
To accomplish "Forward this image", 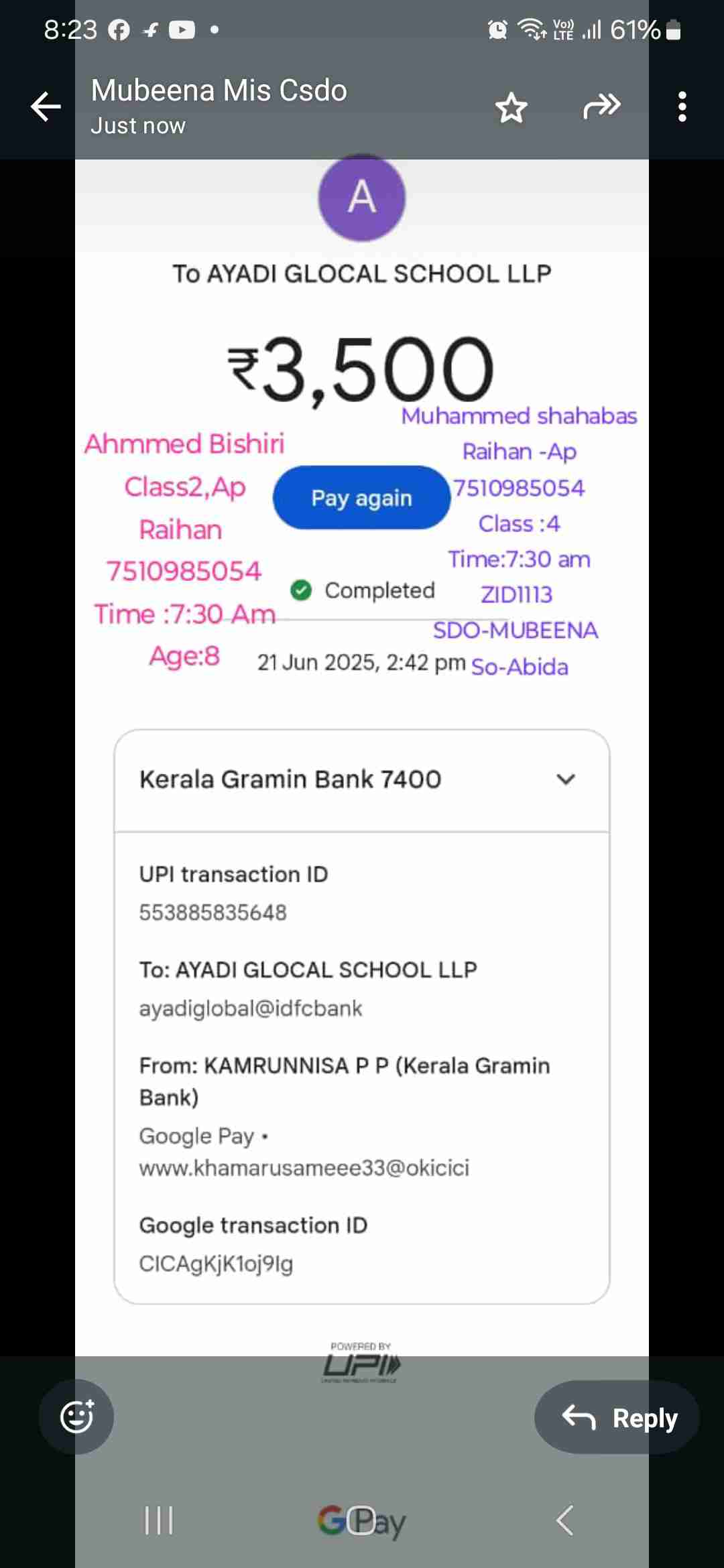I will click(601, 106).
